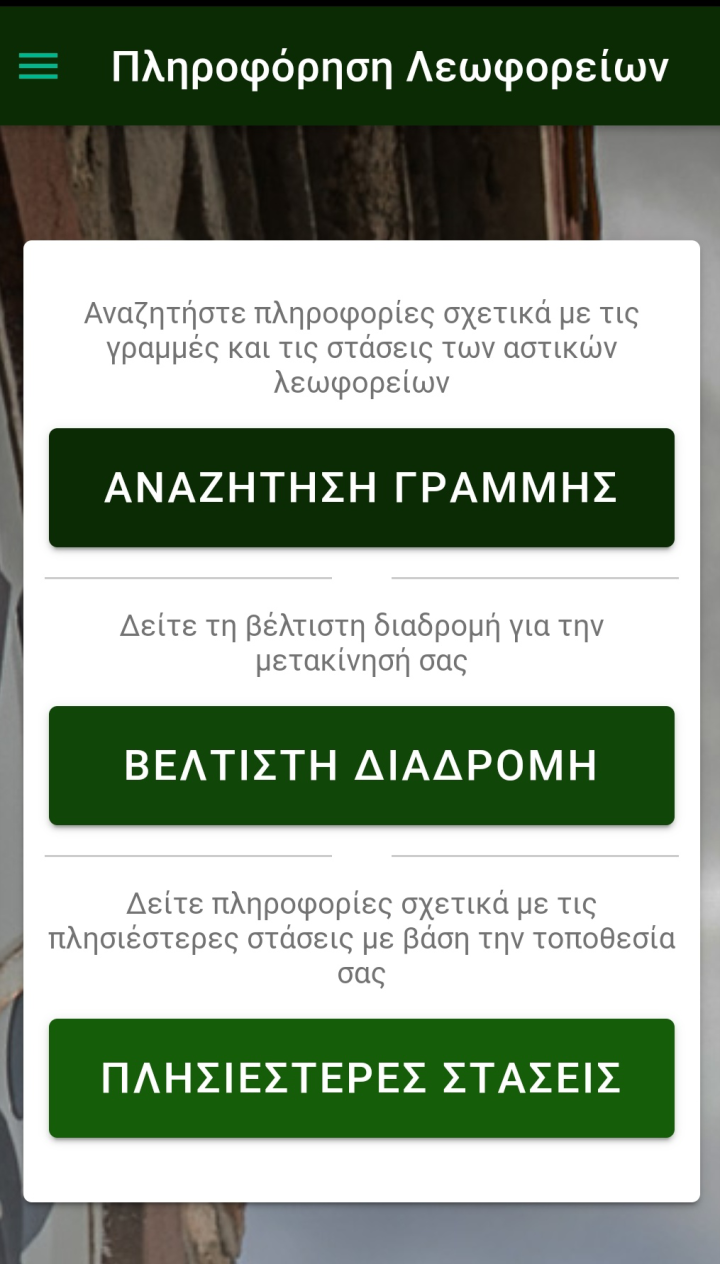Open ΒΕΛΤΙΣΤΗ ΔΙΑΔΡΟΜΗ route planner
720x1264 pixels.
[x=361, y=766]
